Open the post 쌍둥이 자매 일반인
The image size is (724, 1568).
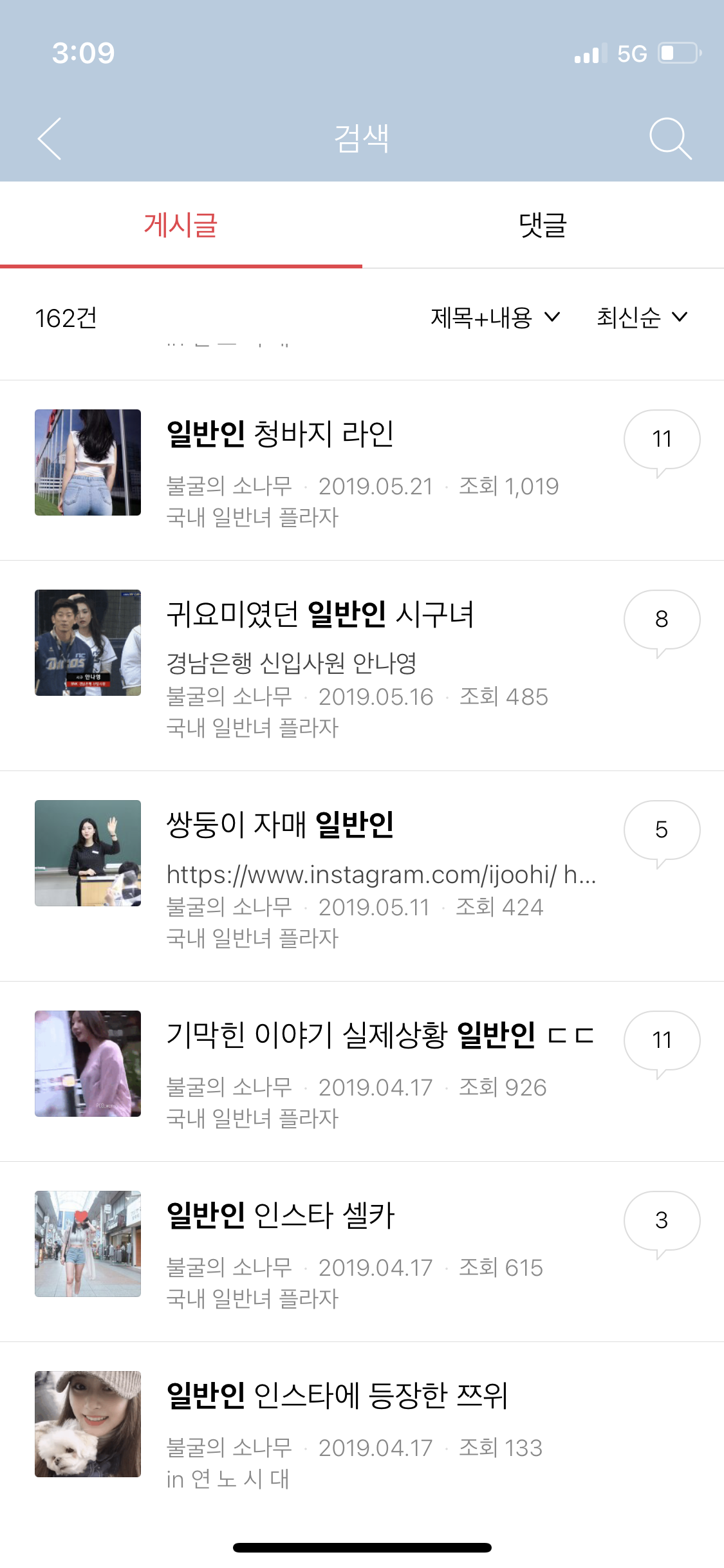click(x=280, y=825)
